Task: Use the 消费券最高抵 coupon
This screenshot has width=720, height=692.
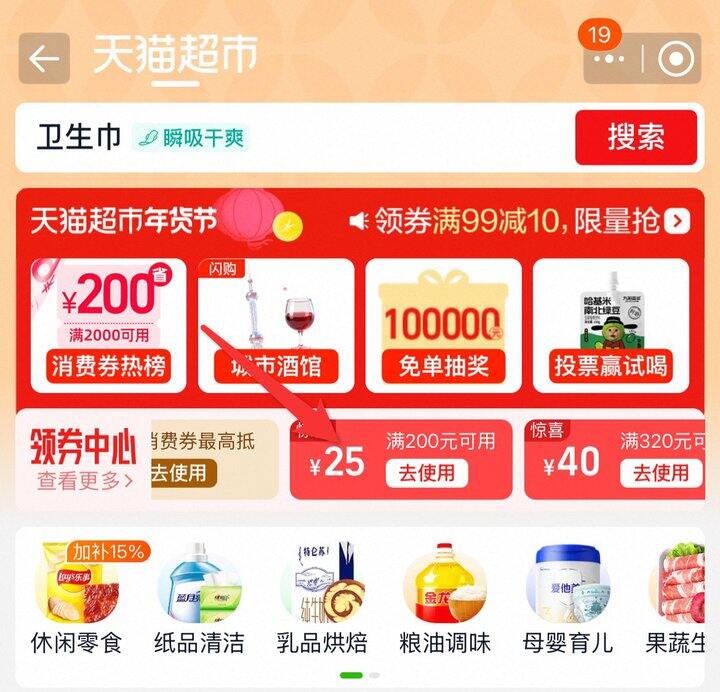Action: [180, 472]
